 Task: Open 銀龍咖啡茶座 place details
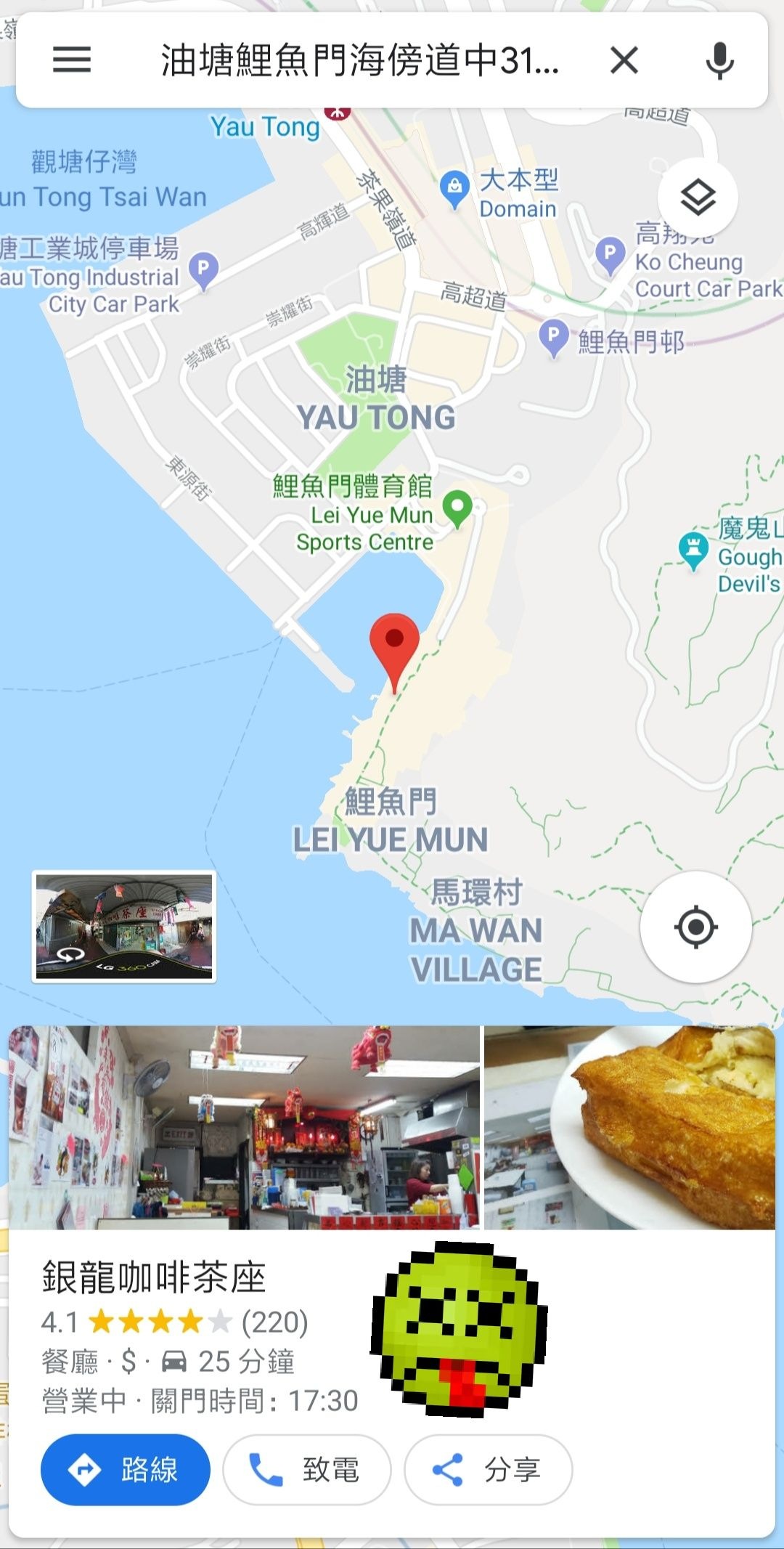154,1277
